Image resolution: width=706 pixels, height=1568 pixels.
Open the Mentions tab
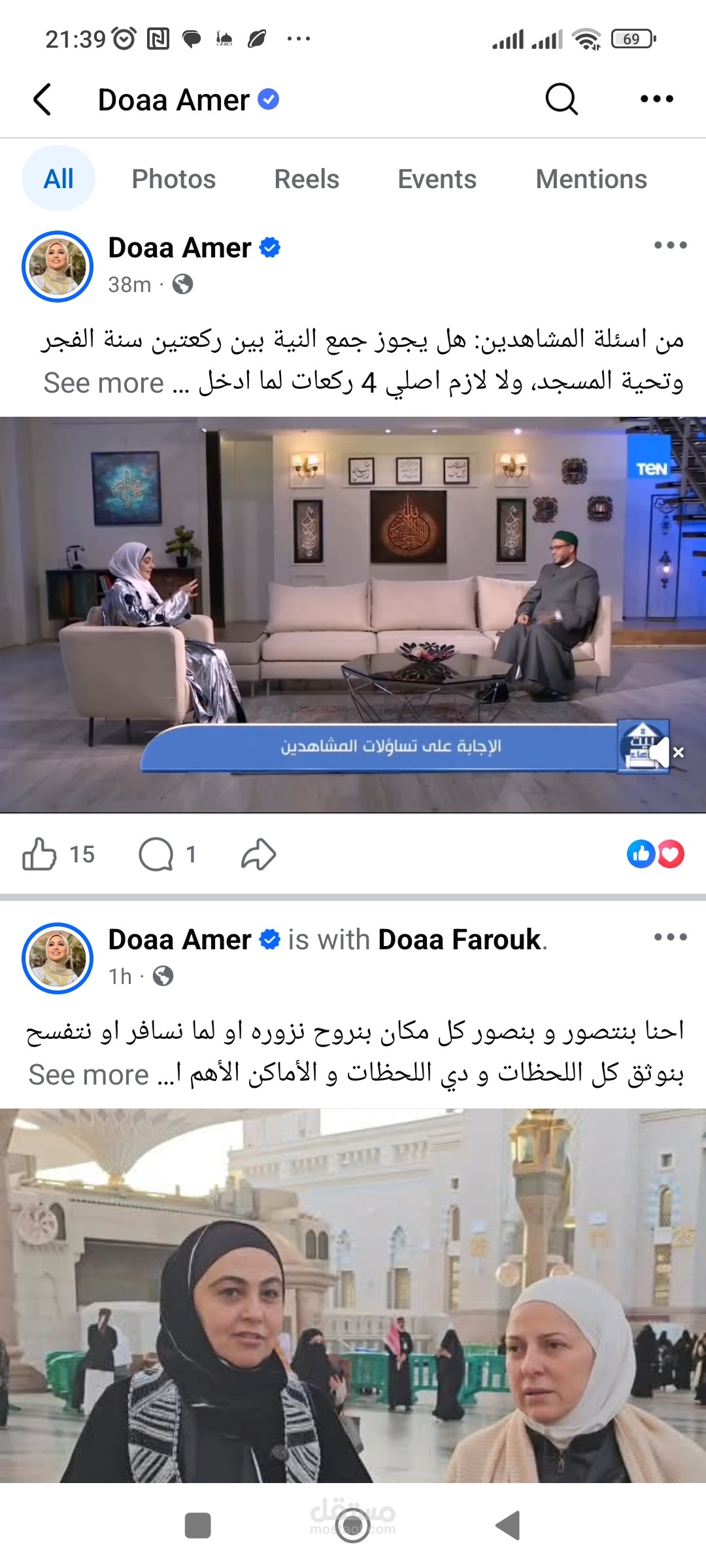[x=591, y=179]
